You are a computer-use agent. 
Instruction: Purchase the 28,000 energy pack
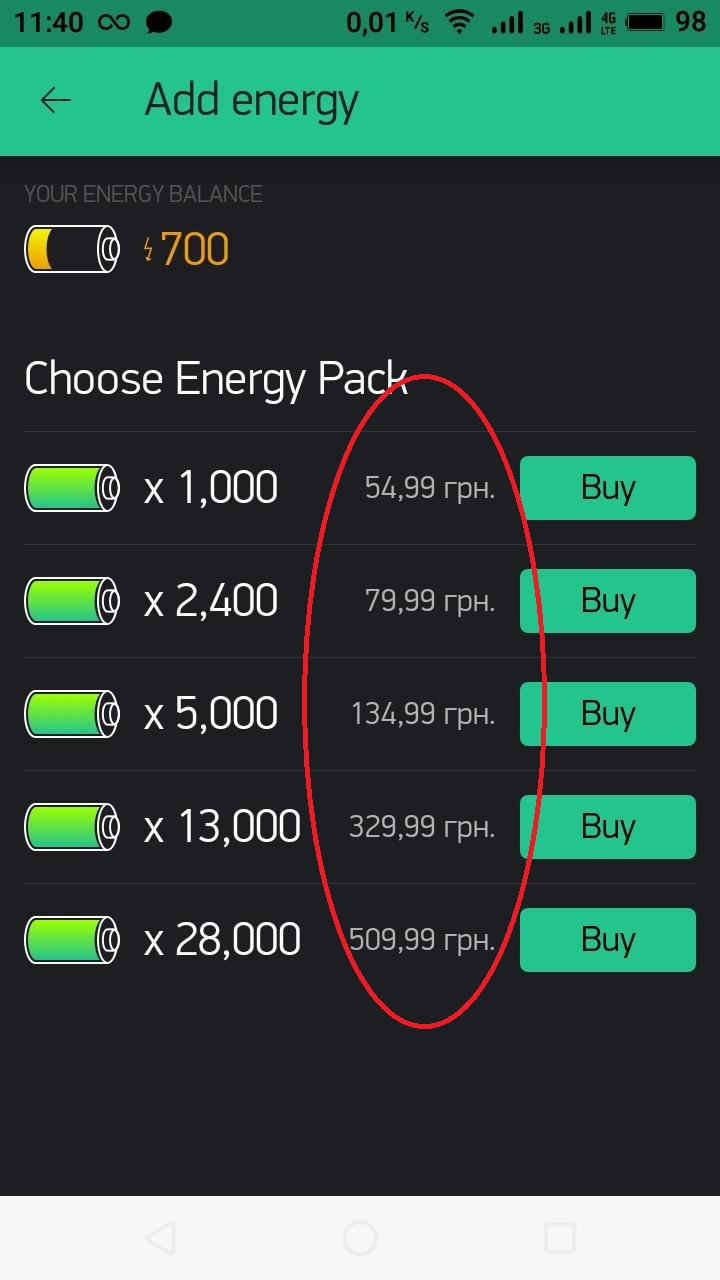607,940
